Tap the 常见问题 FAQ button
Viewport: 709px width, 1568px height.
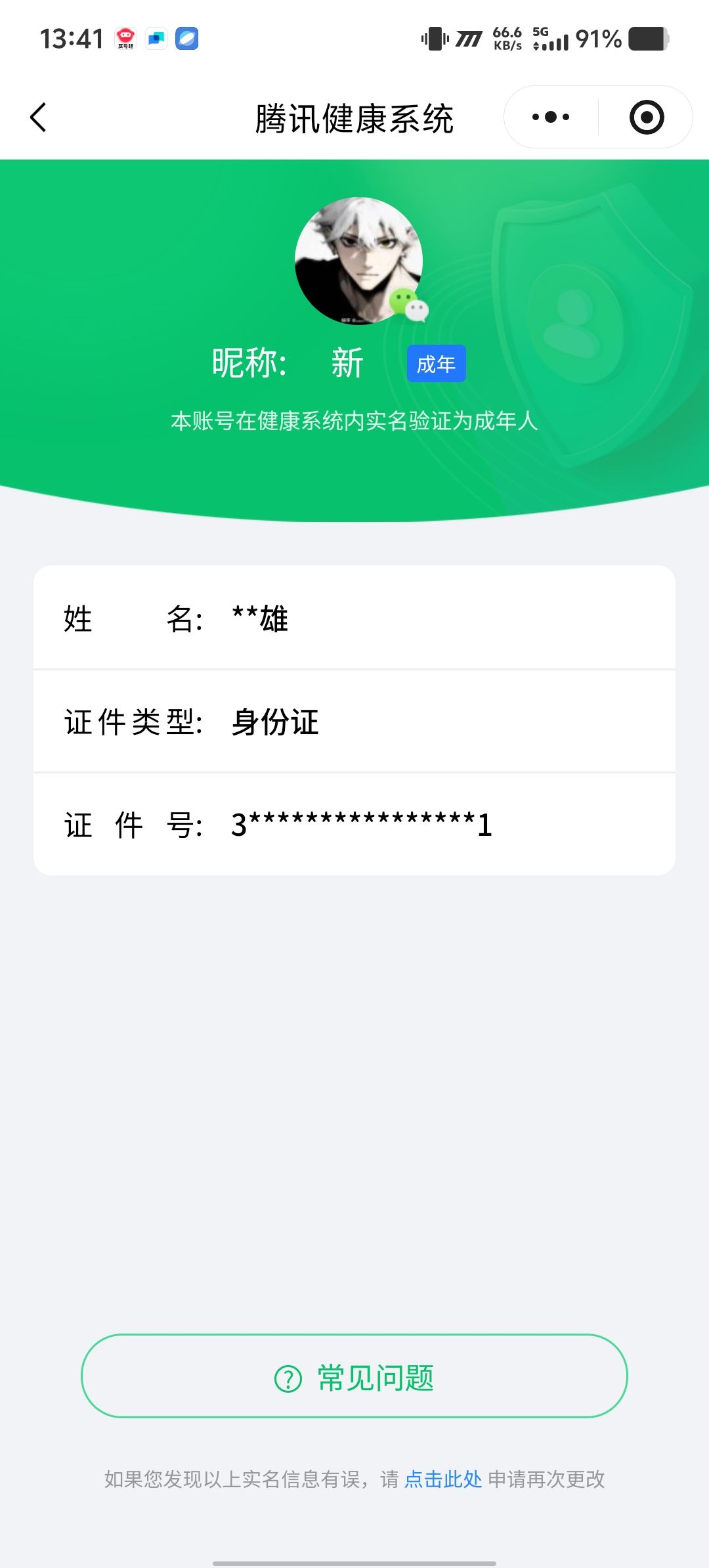[x=354, y=1379]
